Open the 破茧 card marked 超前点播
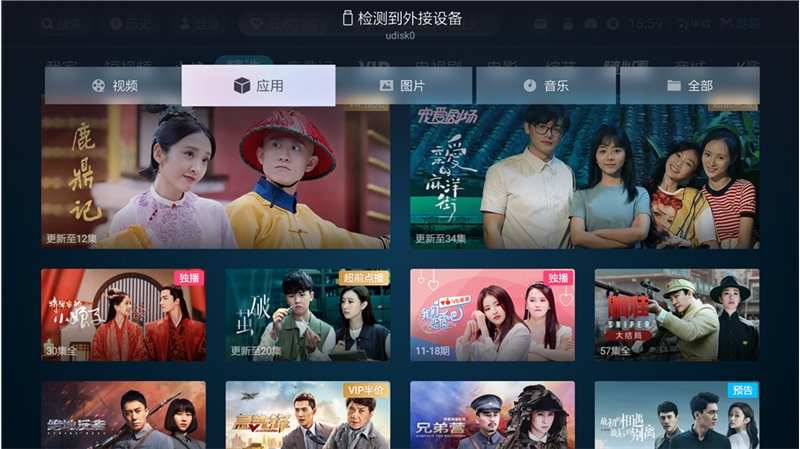This screenshot has width=800, height=449. tap(307, 315)
